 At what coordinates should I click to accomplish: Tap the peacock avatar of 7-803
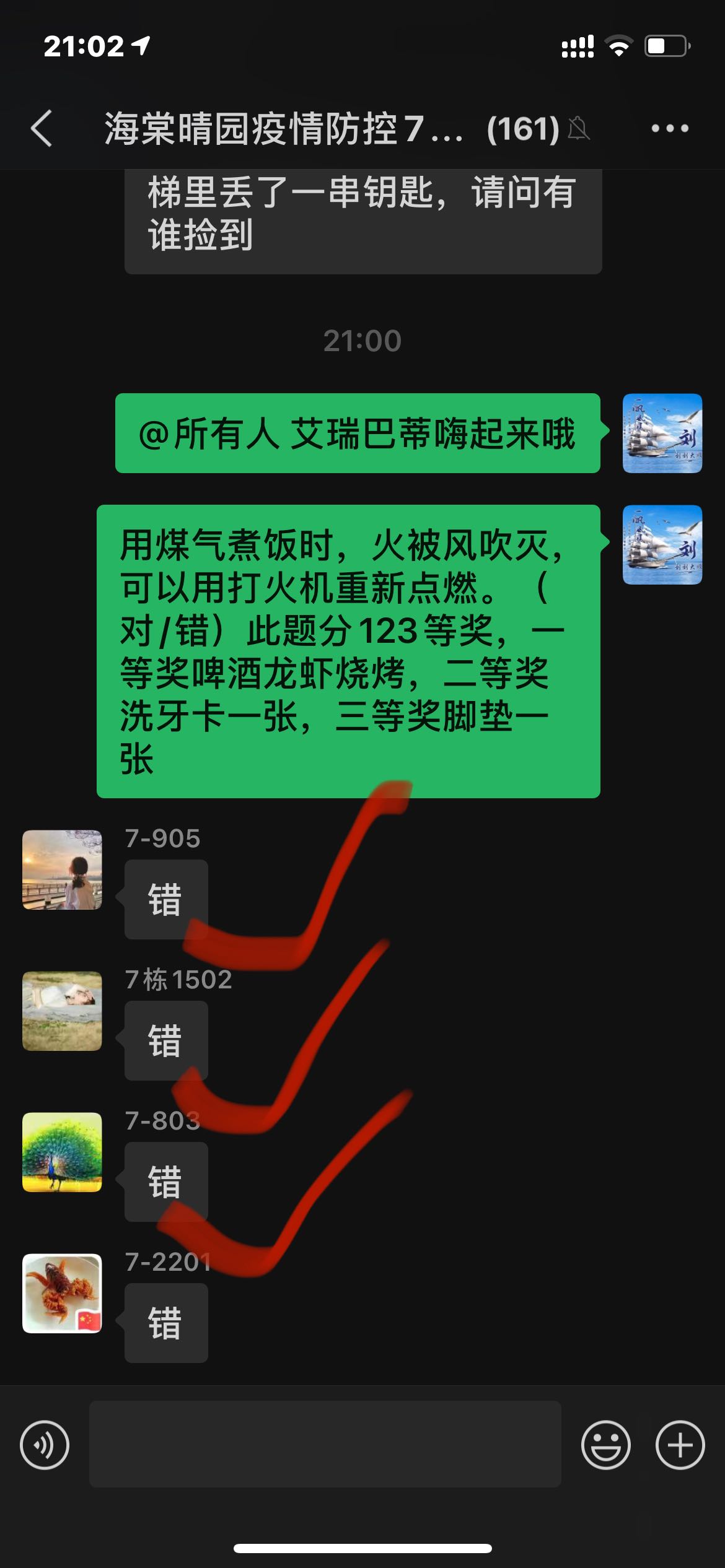click(62, 1152)
